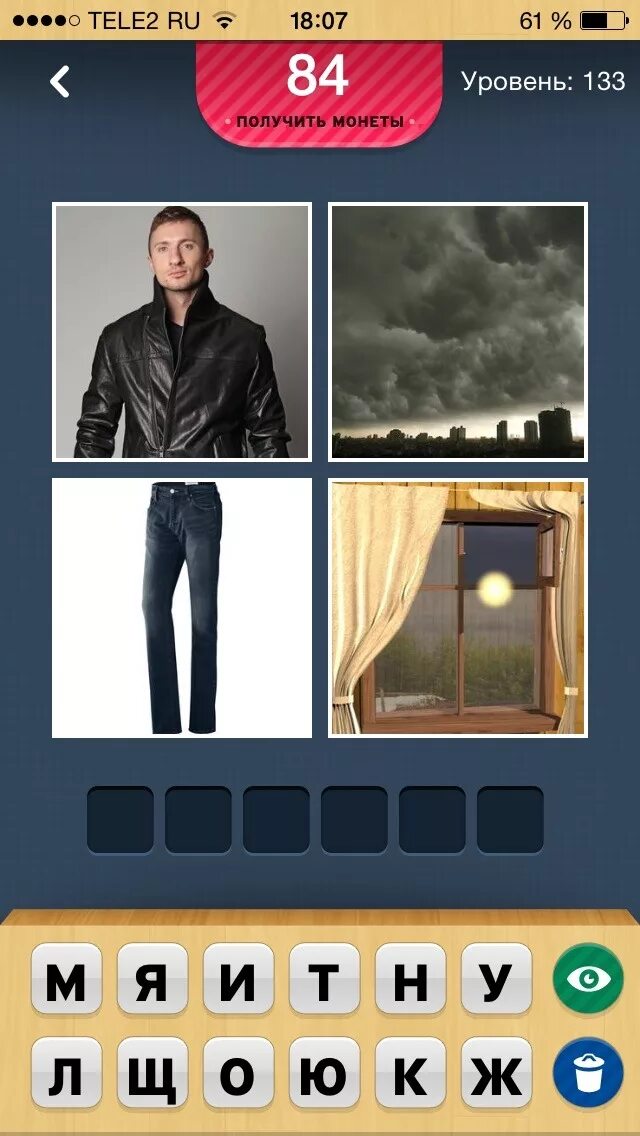Select the letter М tile

(67, 982)
